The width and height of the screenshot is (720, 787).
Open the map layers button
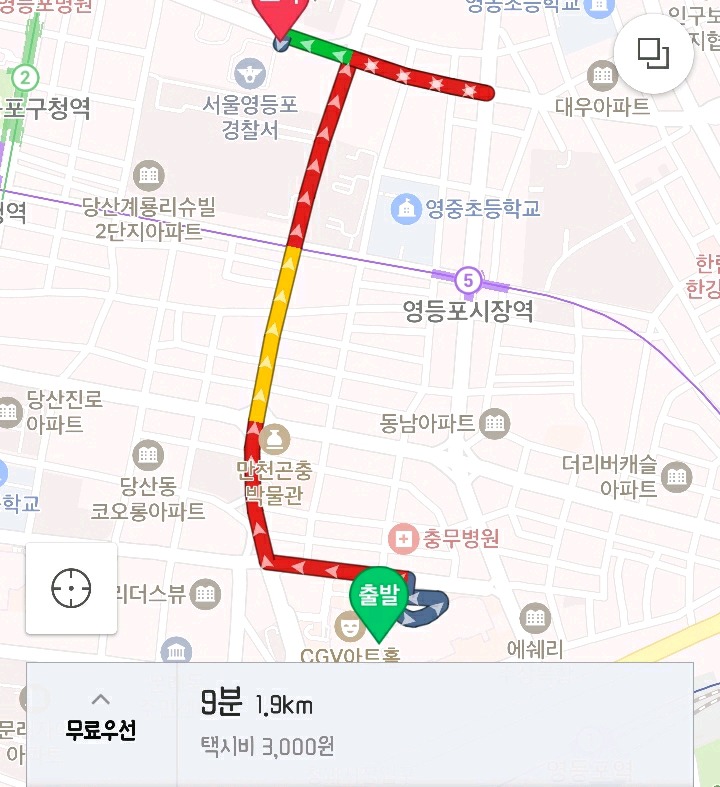pos(653,53)
